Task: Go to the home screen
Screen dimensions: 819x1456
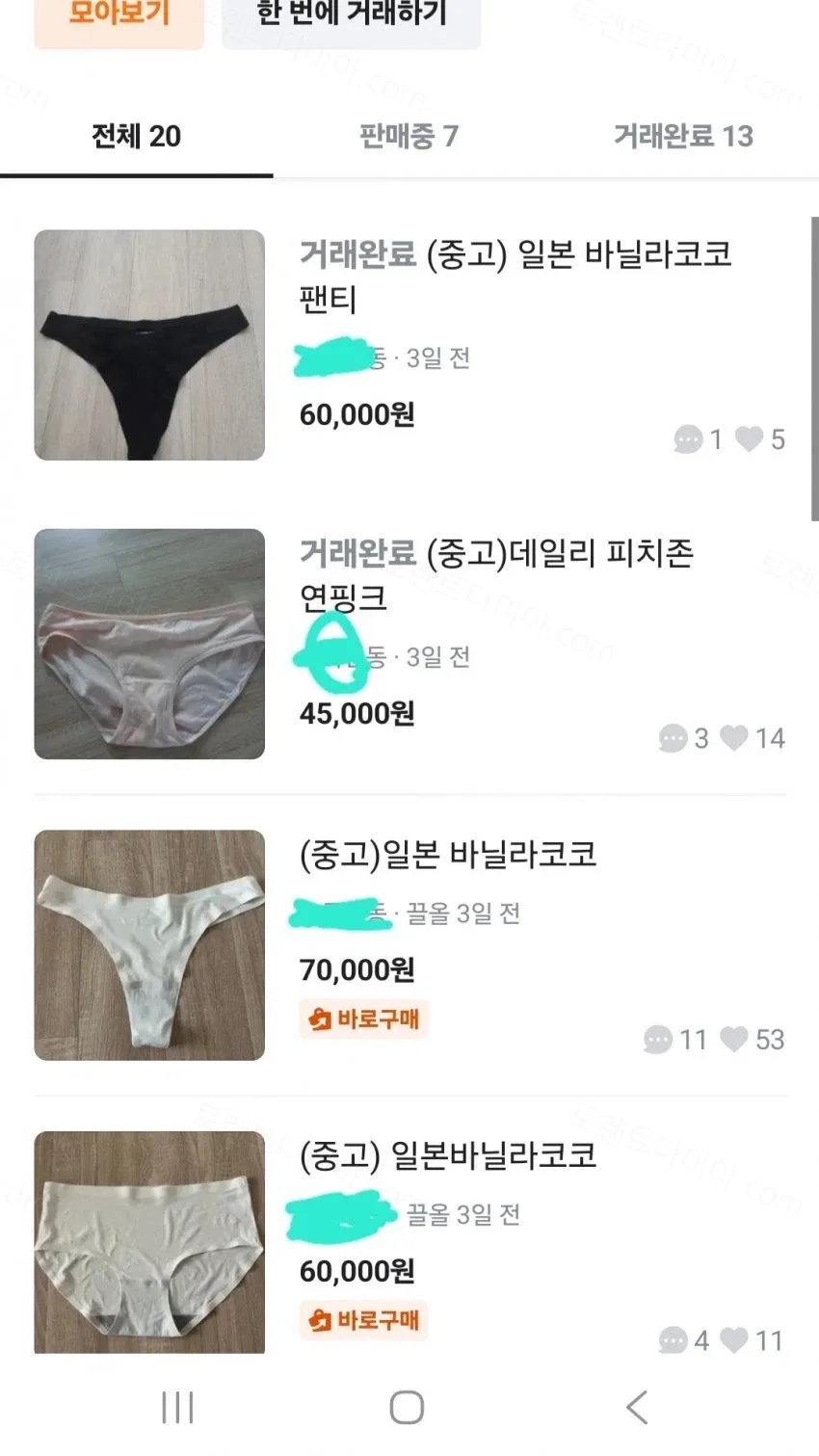Action: tap(407, 1407)
